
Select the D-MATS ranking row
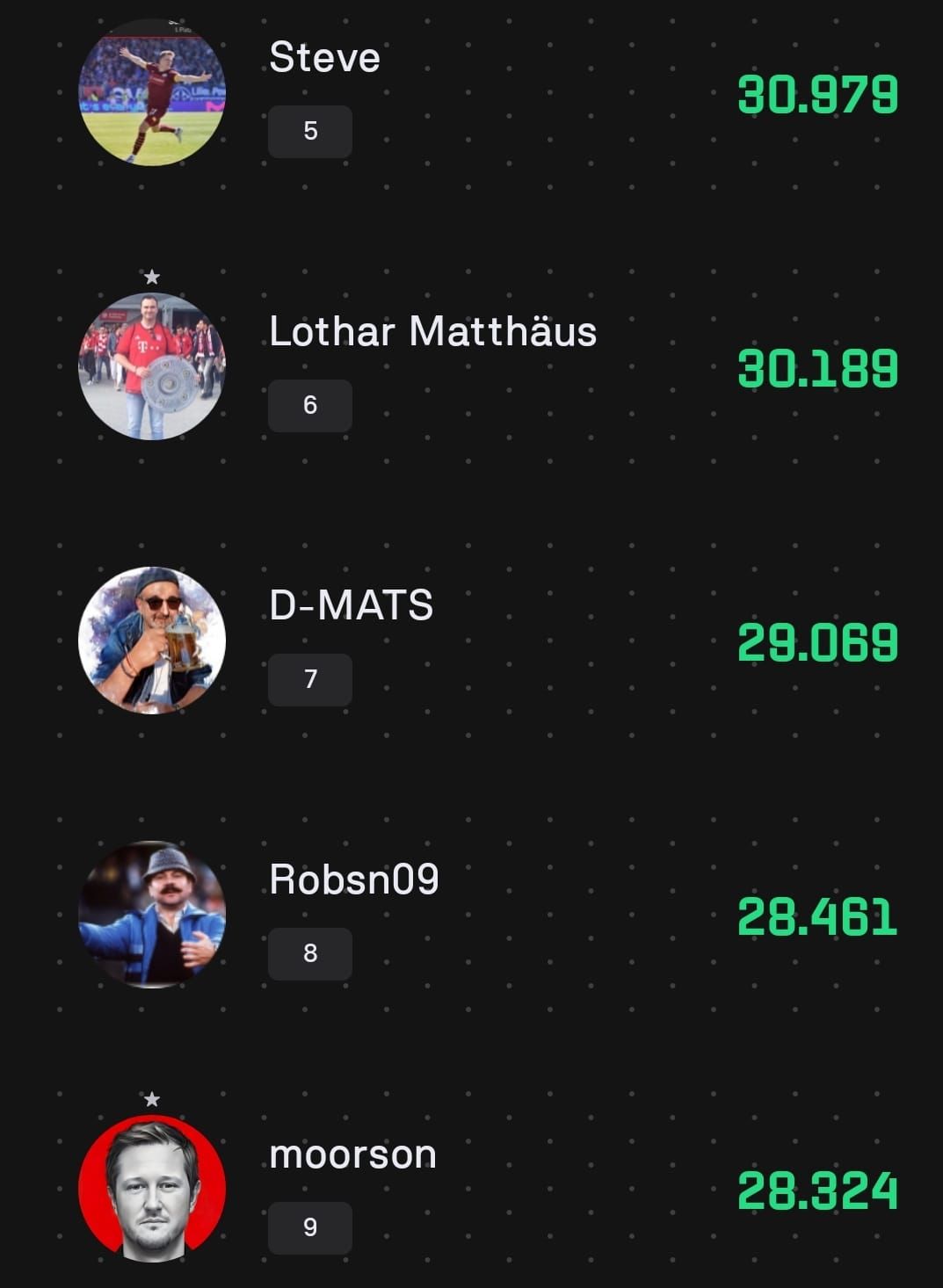pos(351,606)
